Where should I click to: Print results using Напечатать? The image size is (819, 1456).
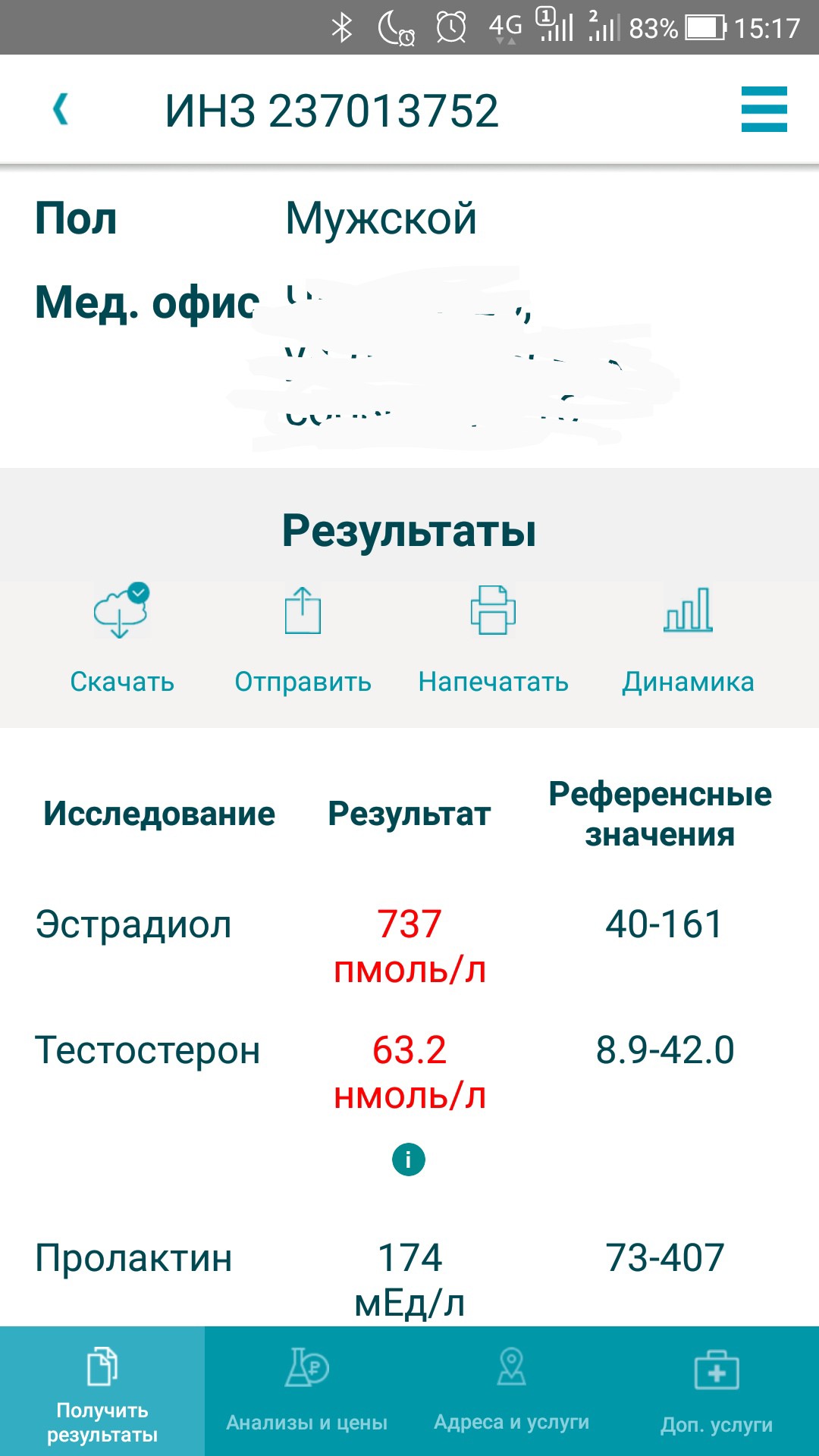[x=493, y=639]
